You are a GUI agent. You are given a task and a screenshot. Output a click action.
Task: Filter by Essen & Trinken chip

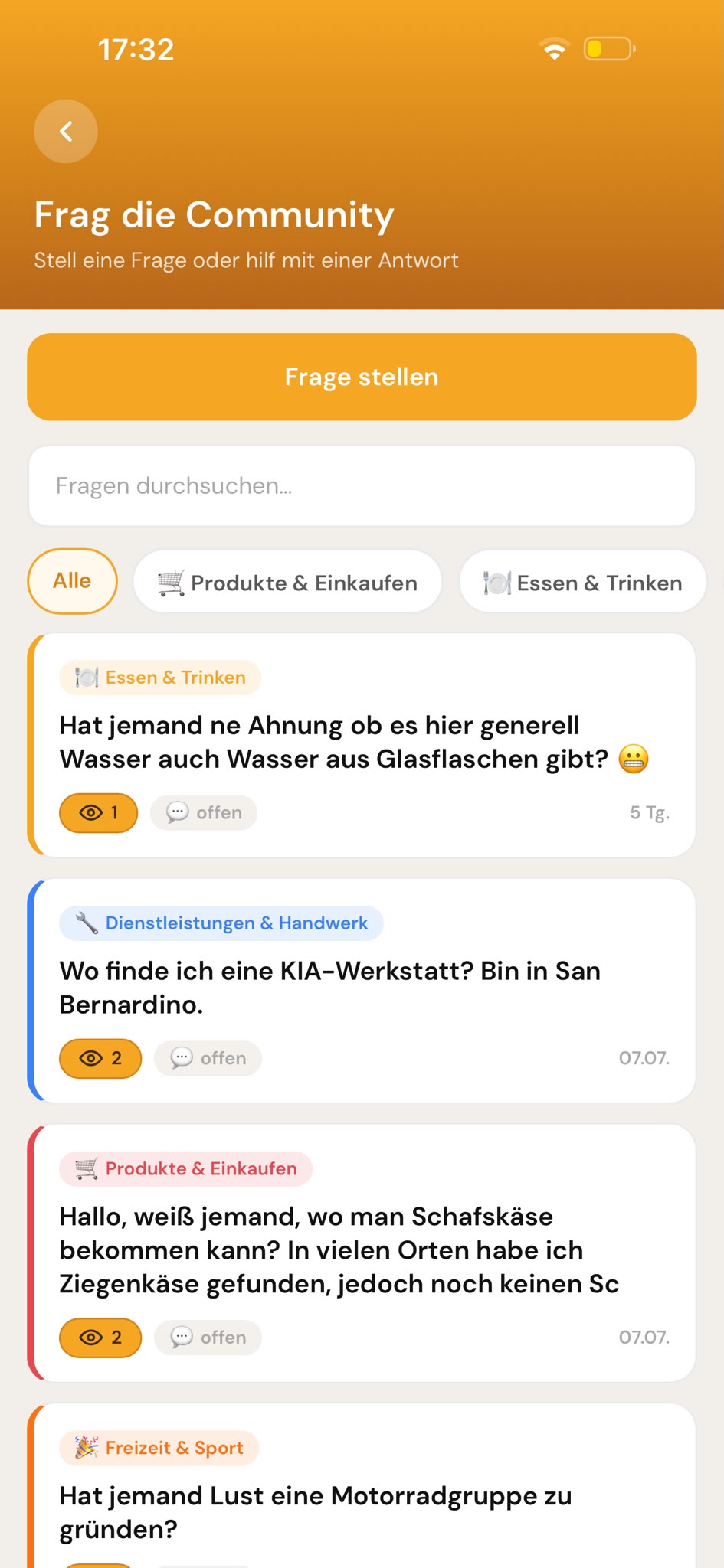click(582, 583)
